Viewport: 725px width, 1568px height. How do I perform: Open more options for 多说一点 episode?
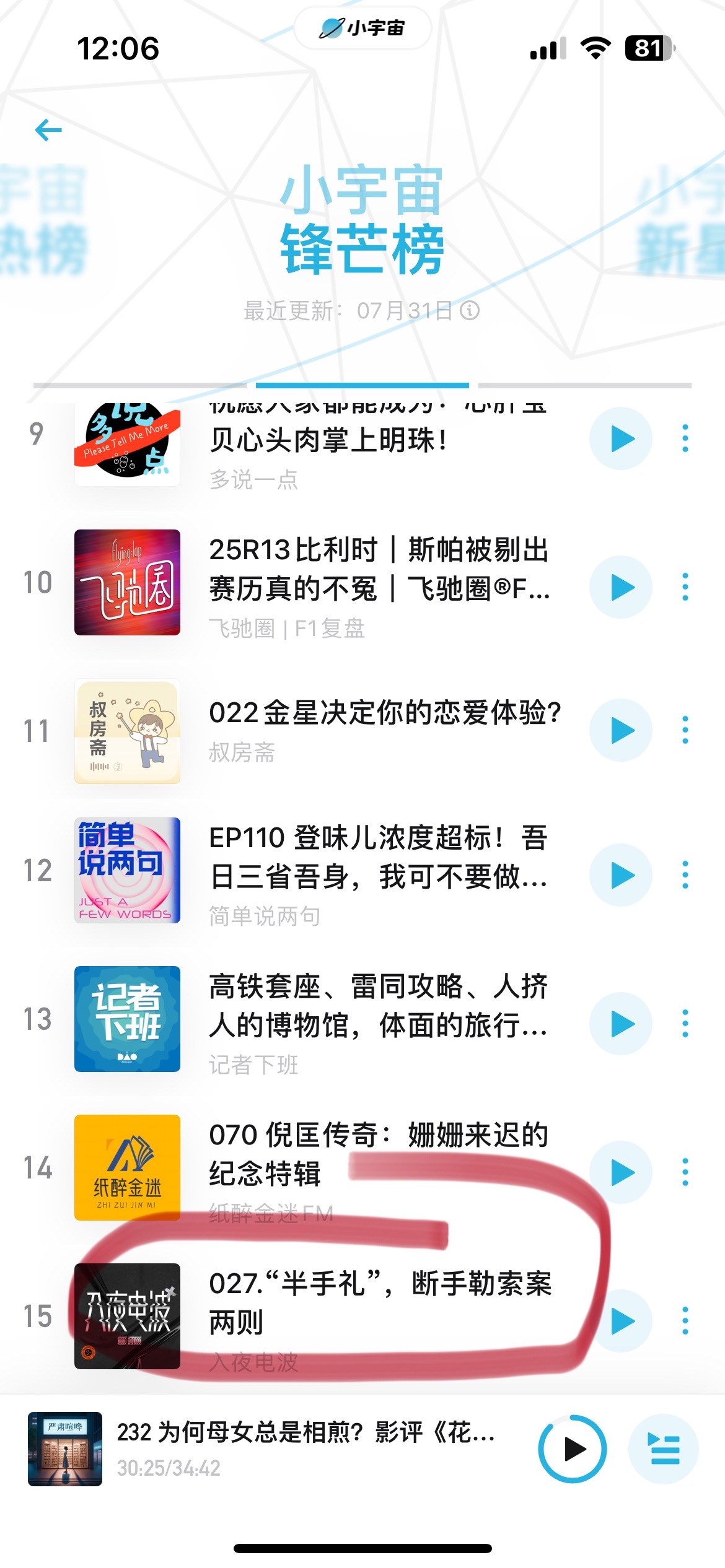tap(685, 438)
